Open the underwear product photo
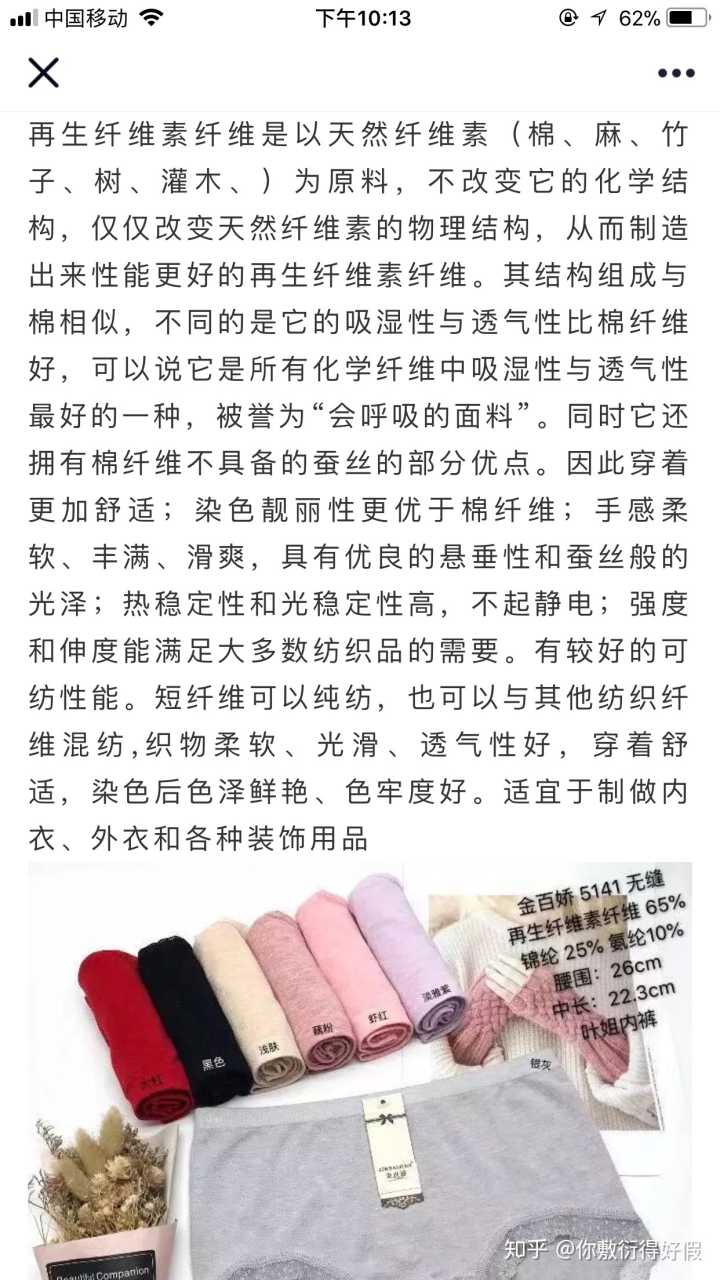 (x=360, y=1070)
